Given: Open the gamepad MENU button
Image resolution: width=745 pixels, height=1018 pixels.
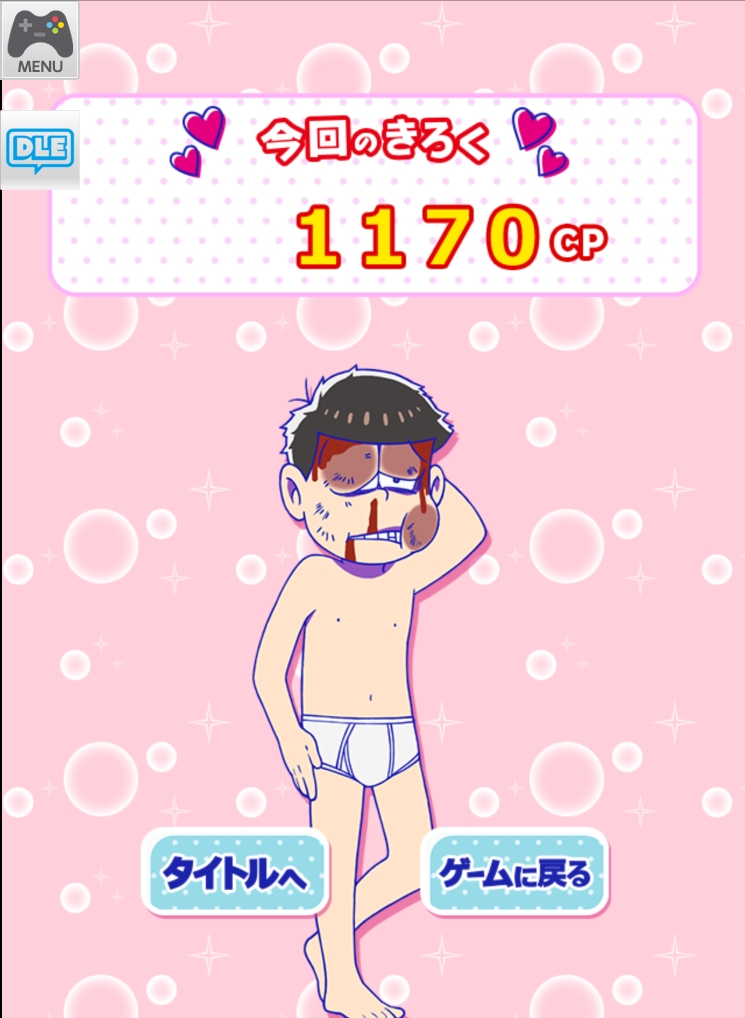Looking at the screenshot, I should pyautogui.click(x=40, y=40).
